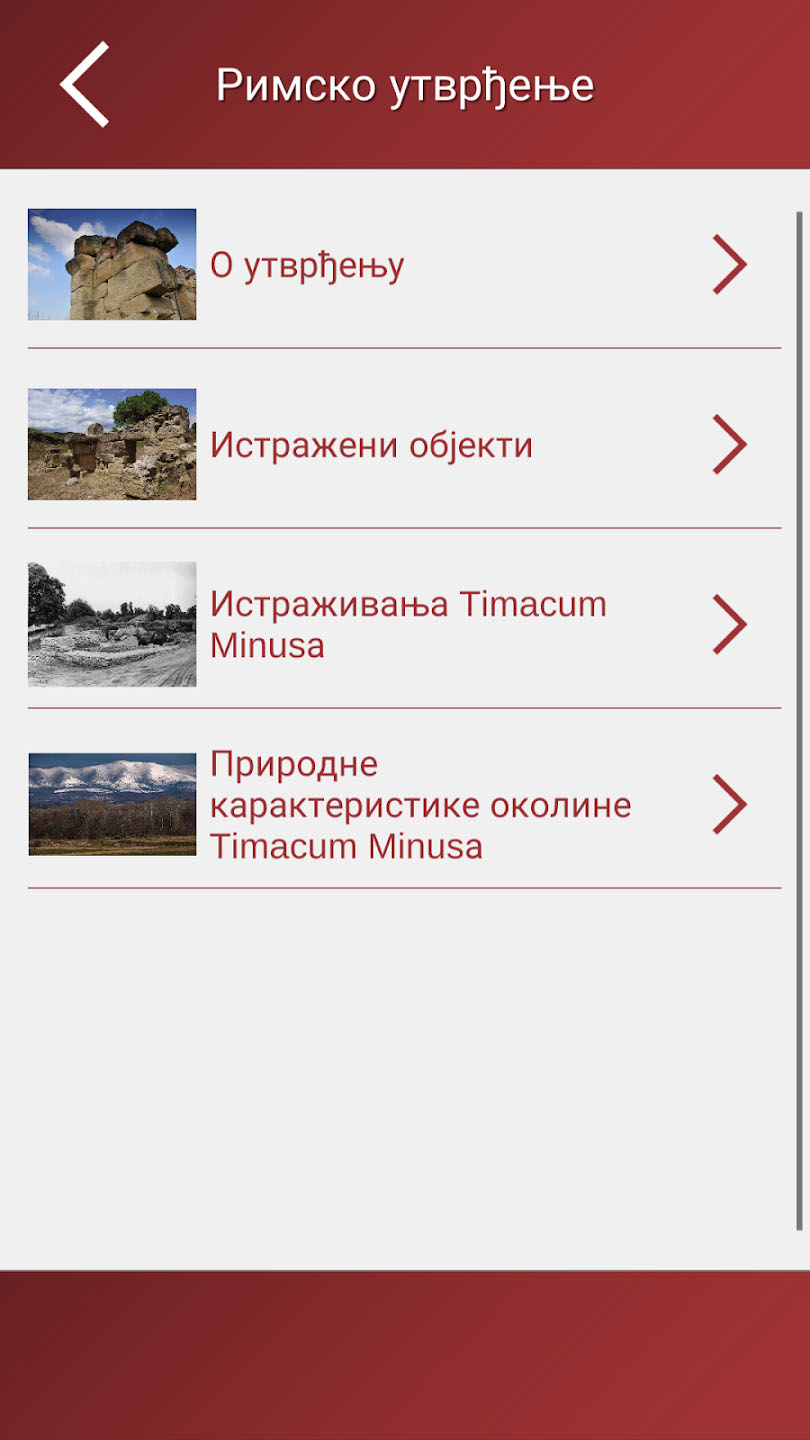Open Истражени објекти section
This screenshot has width=810, height=1440.
click(x=400, y=445)
